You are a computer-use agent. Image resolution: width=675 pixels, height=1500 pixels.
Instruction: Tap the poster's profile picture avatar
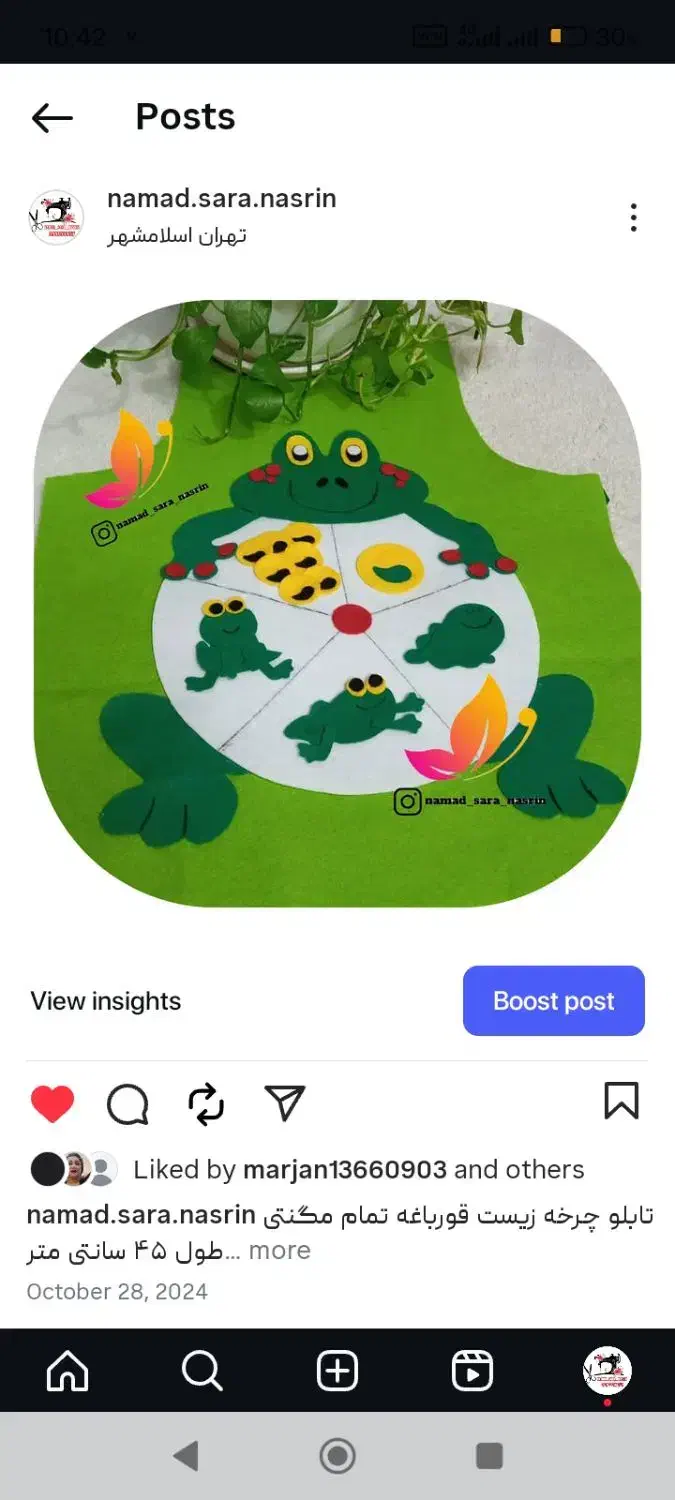[x=56, y=217]
